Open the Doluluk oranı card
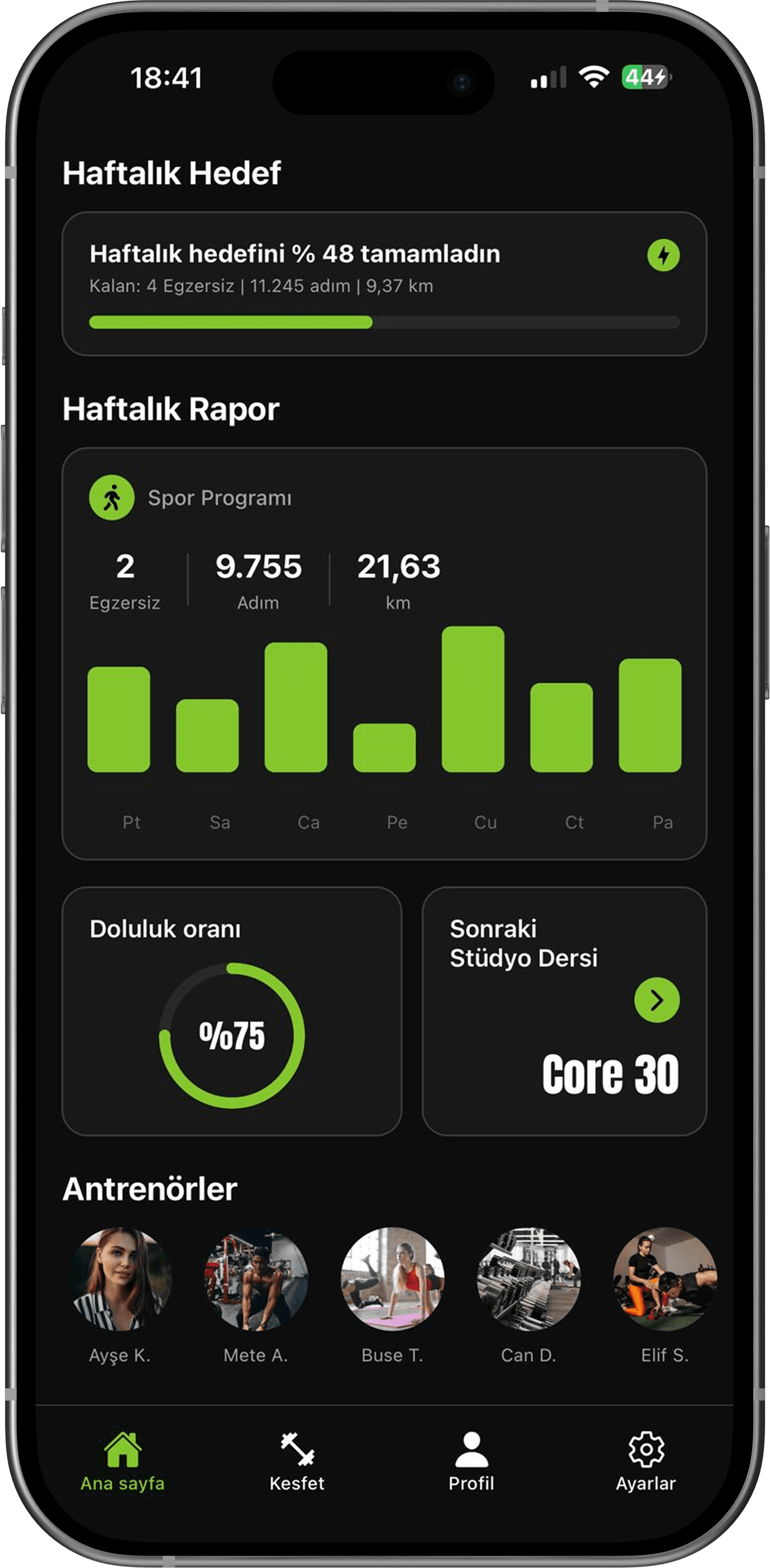This screenshot has width=770, height=1568. (x=232, y=1010)
